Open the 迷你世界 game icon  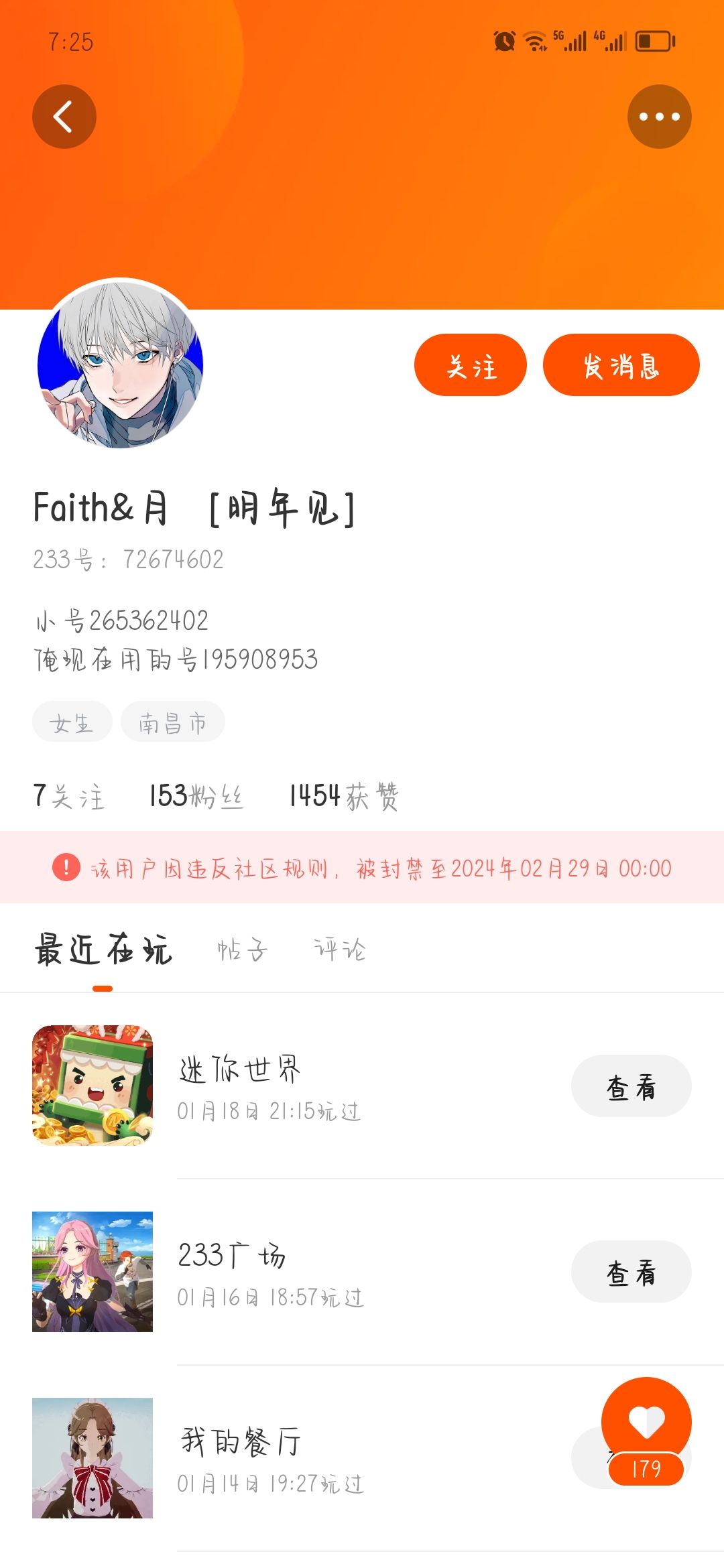93,1085
